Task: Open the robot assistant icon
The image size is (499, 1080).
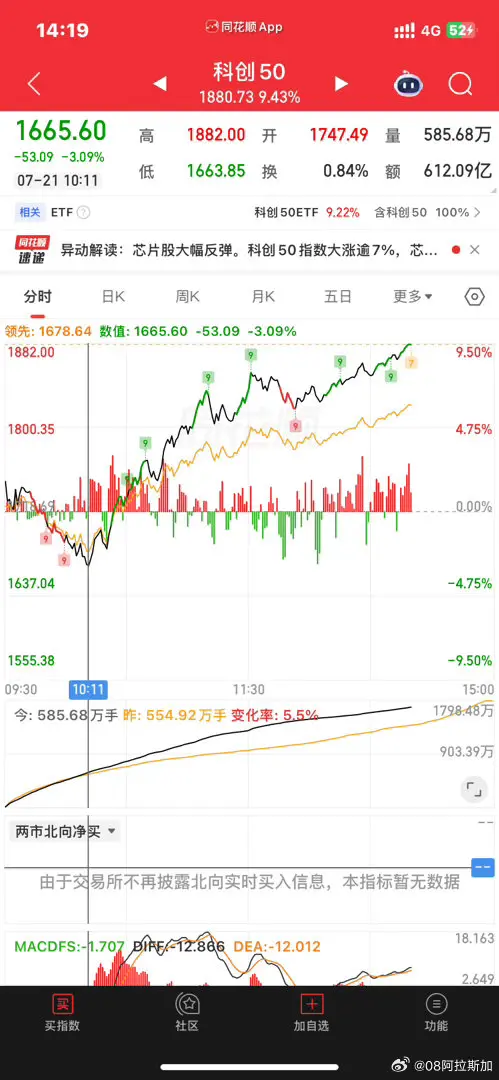Action: tap(408, 84)
